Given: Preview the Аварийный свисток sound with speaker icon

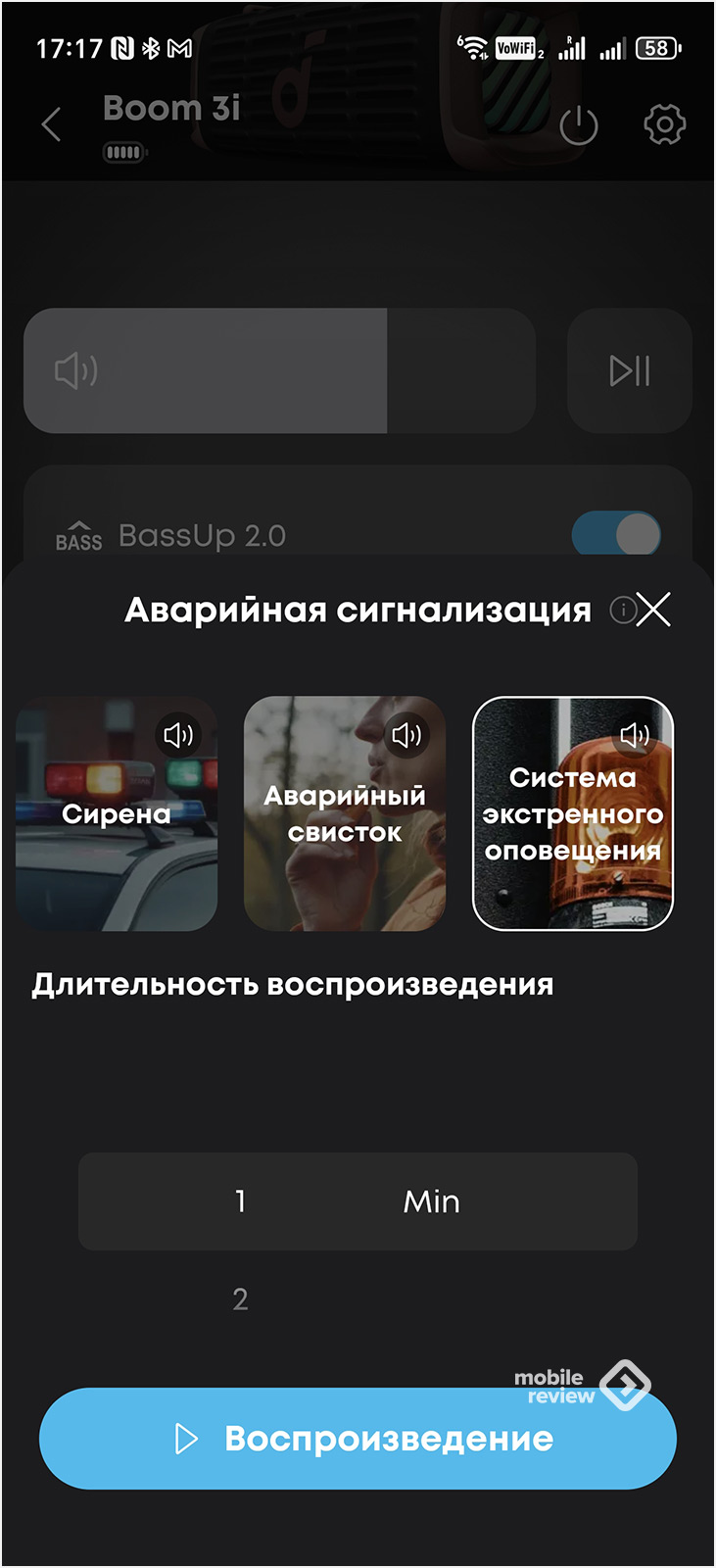Looking at the screenshot, I should 406,735.
